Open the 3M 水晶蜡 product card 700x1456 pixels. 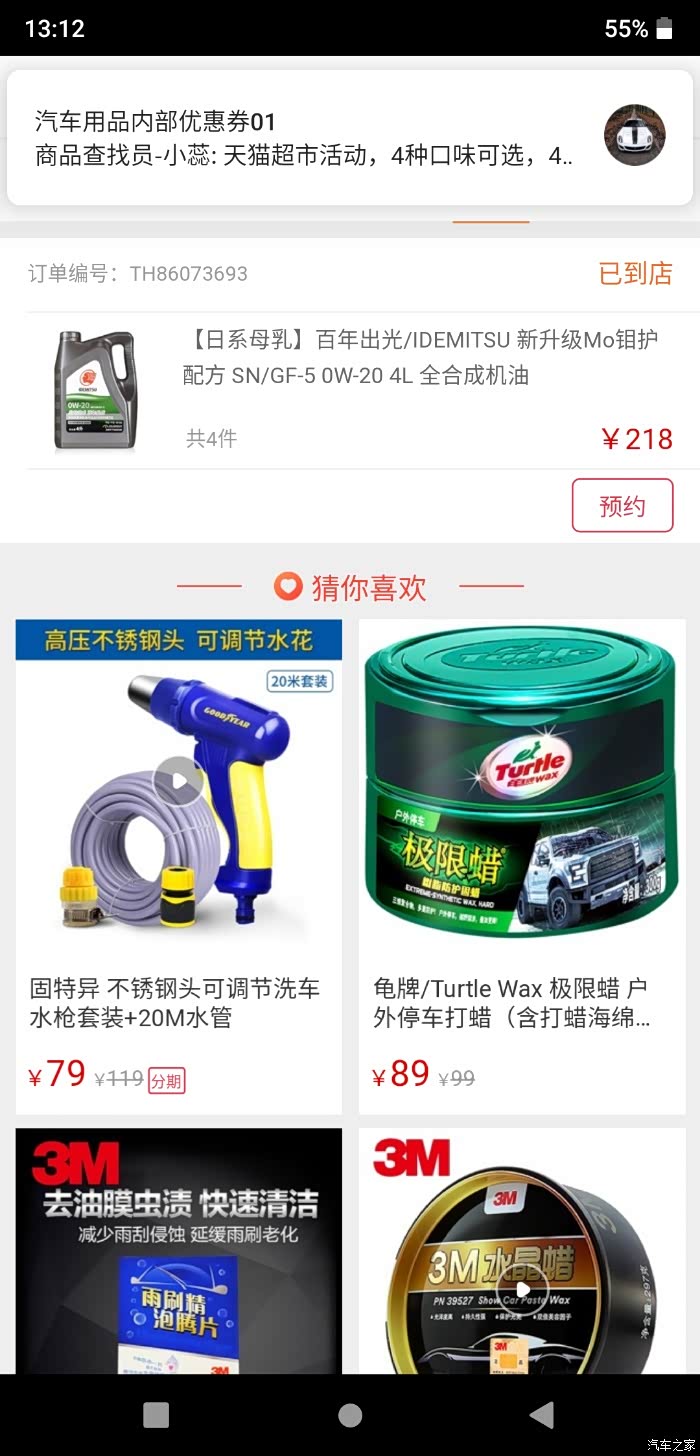tap(522, 1250)
